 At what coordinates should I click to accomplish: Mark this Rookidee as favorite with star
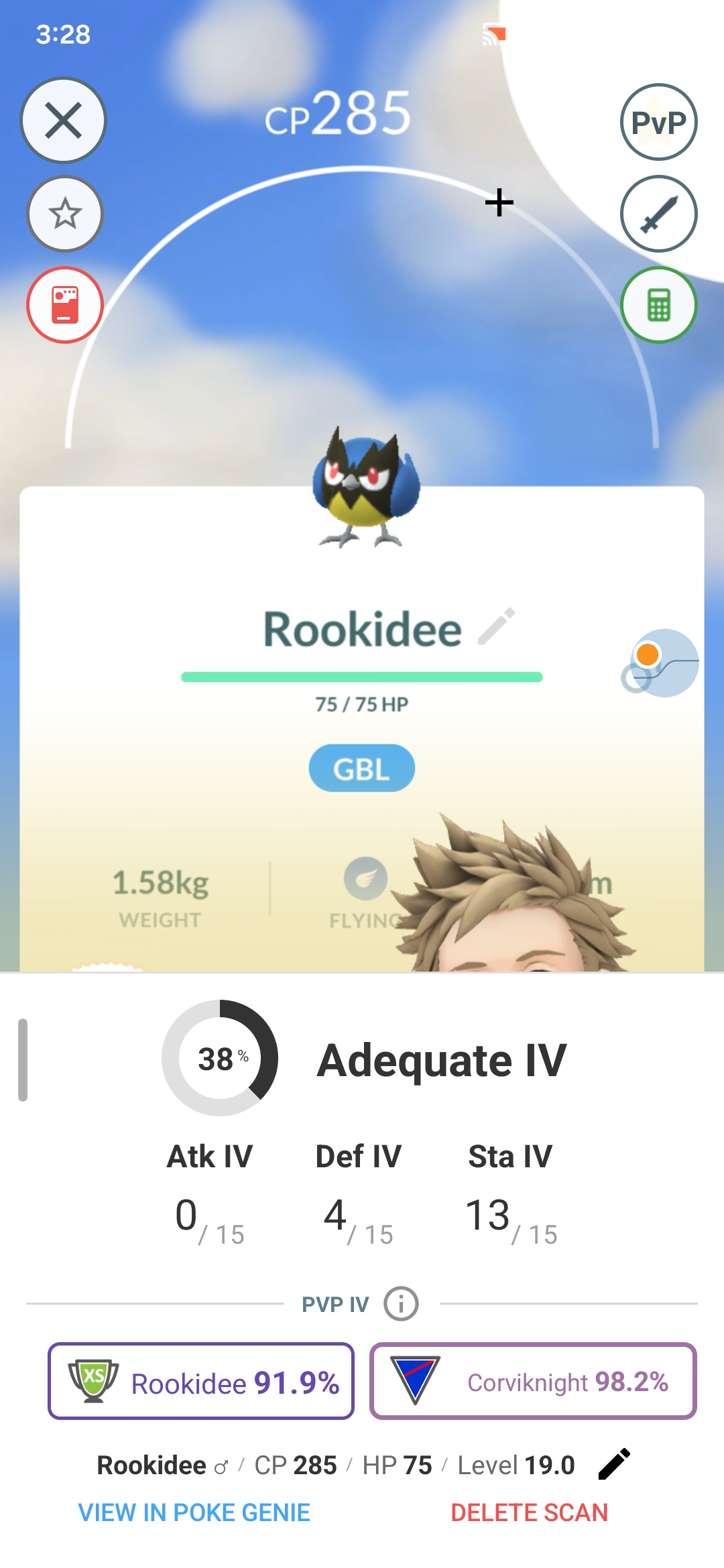(65, 214)
